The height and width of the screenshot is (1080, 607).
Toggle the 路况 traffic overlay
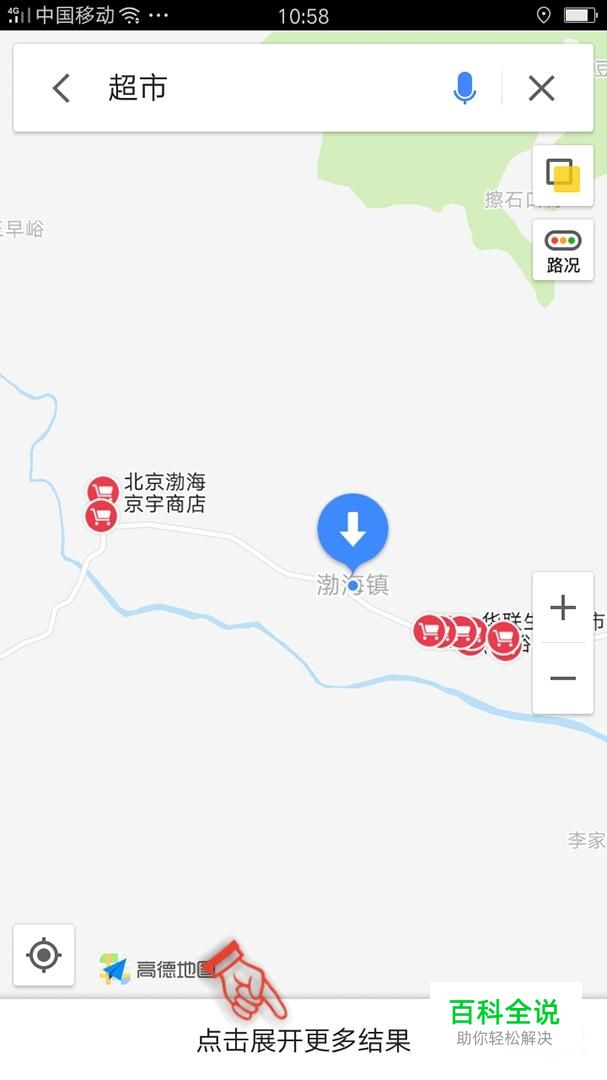coord(563,250)
